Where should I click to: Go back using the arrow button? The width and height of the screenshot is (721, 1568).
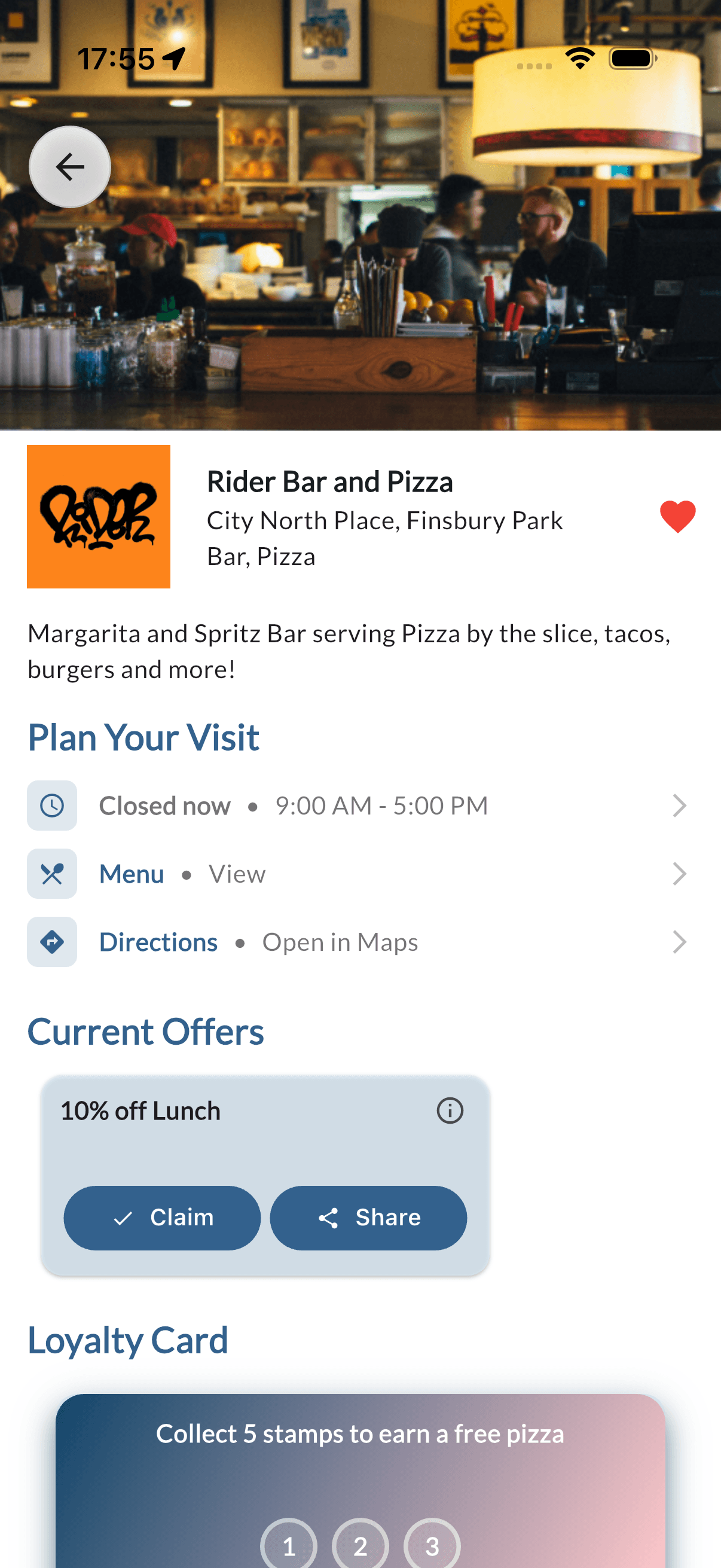coord(70,167)
